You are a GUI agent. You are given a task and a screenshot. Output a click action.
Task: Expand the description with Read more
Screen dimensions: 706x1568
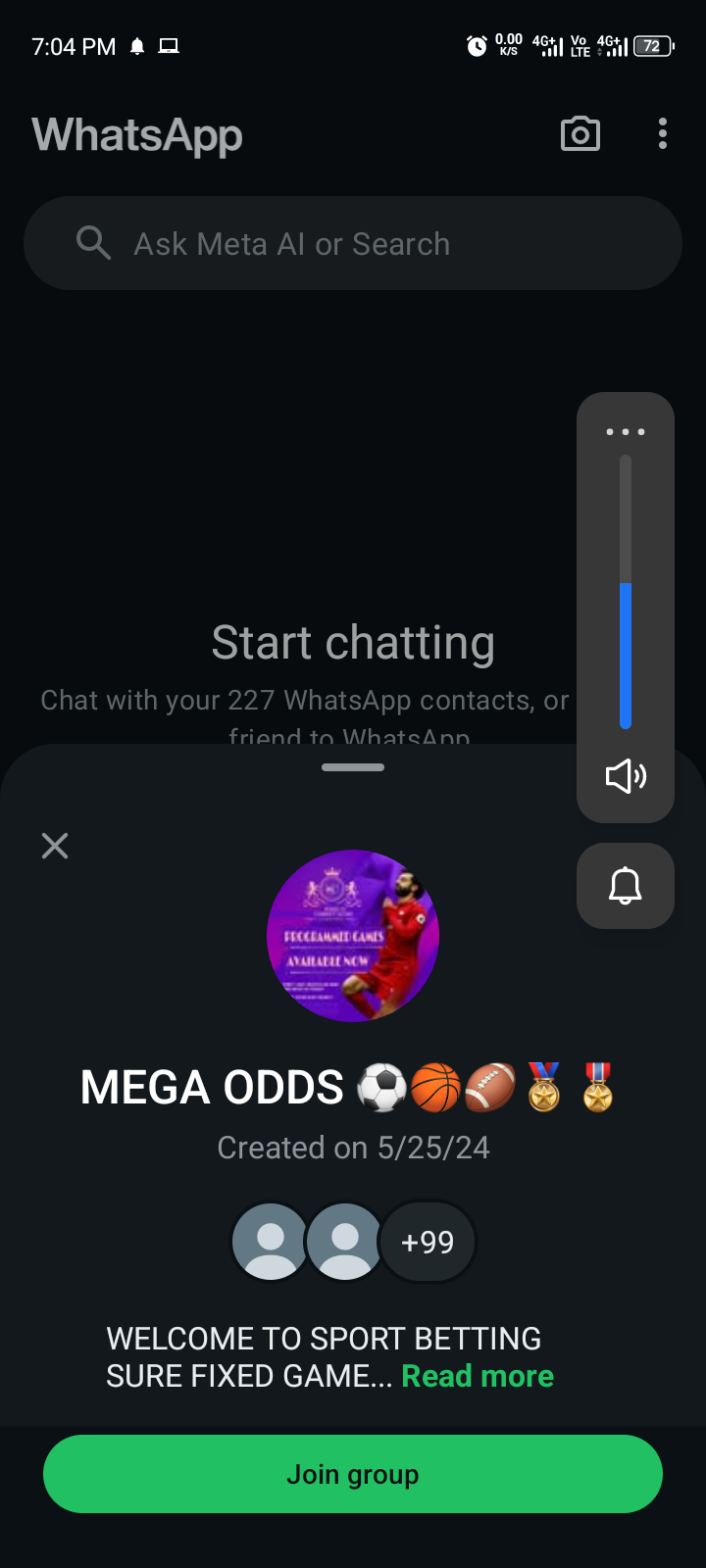[x=478, y=1376]
